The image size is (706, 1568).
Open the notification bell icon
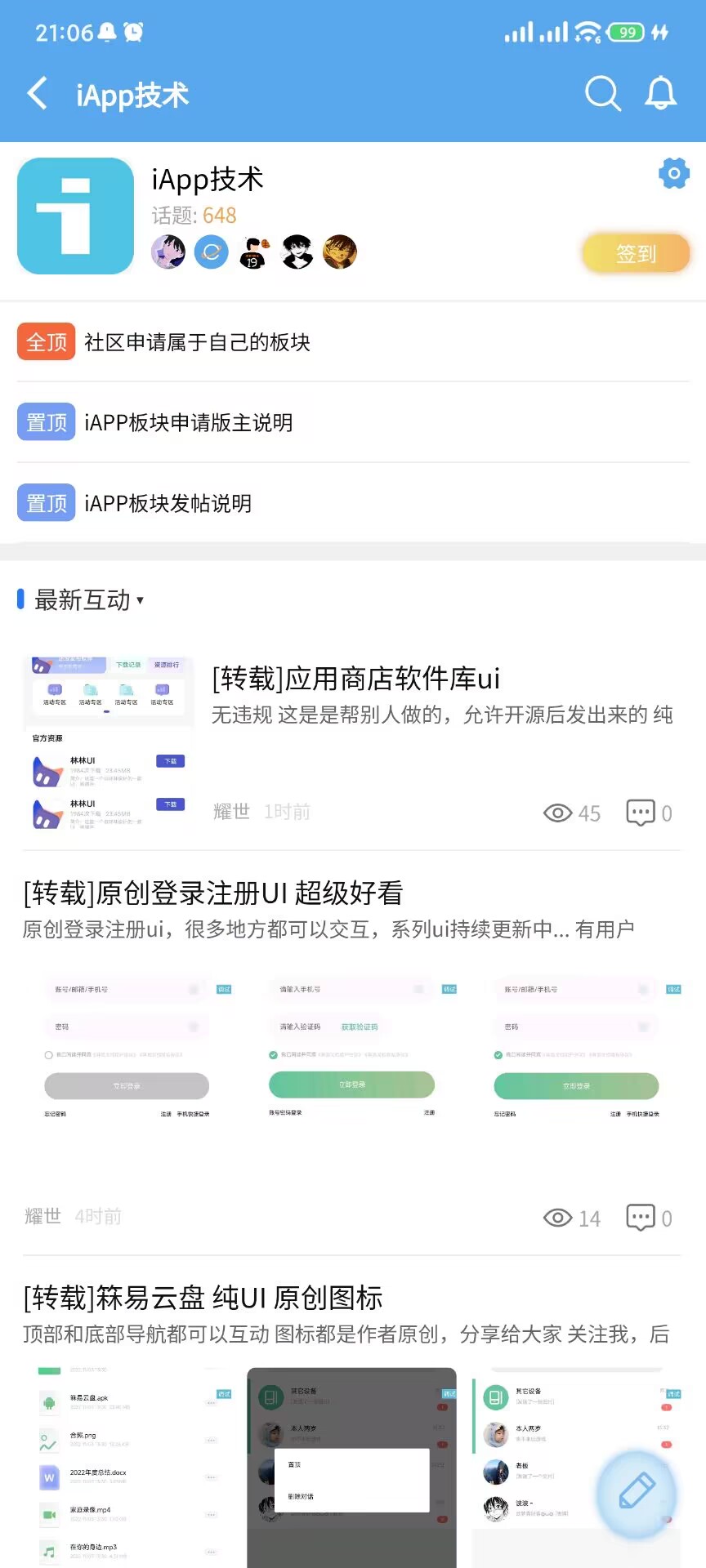660,94
